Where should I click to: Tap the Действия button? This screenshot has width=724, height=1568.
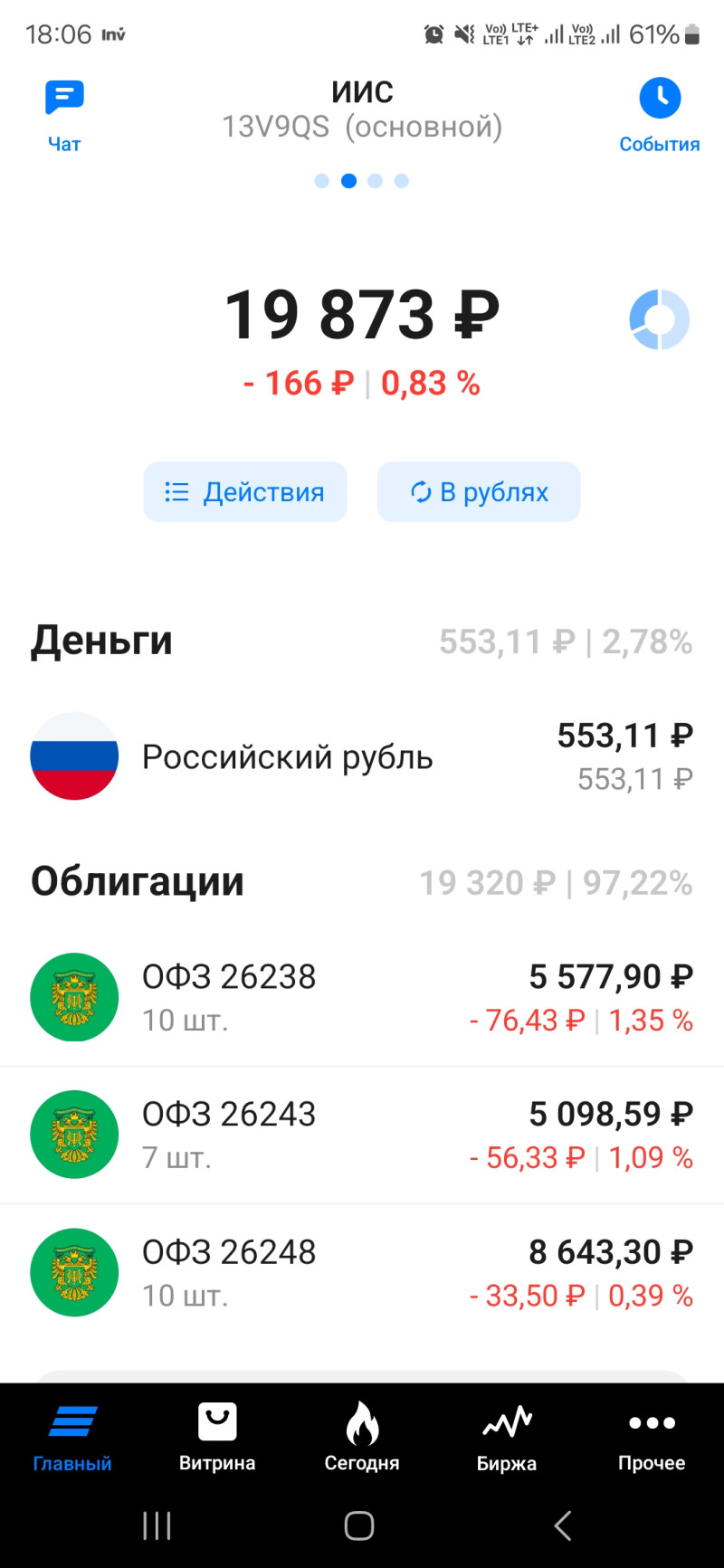[245, 492]
